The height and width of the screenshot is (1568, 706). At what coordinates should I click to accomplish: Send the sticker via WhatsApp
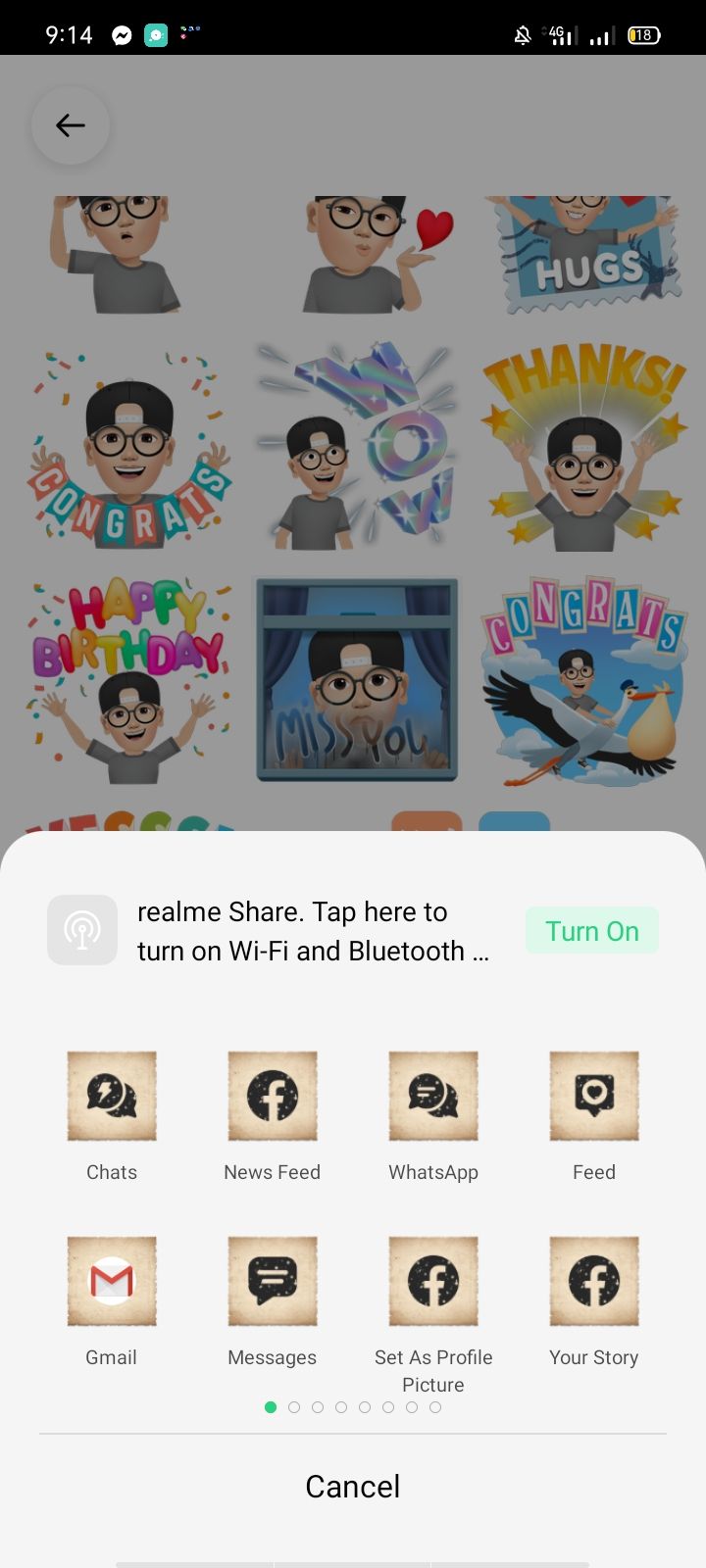(433, 1097)
